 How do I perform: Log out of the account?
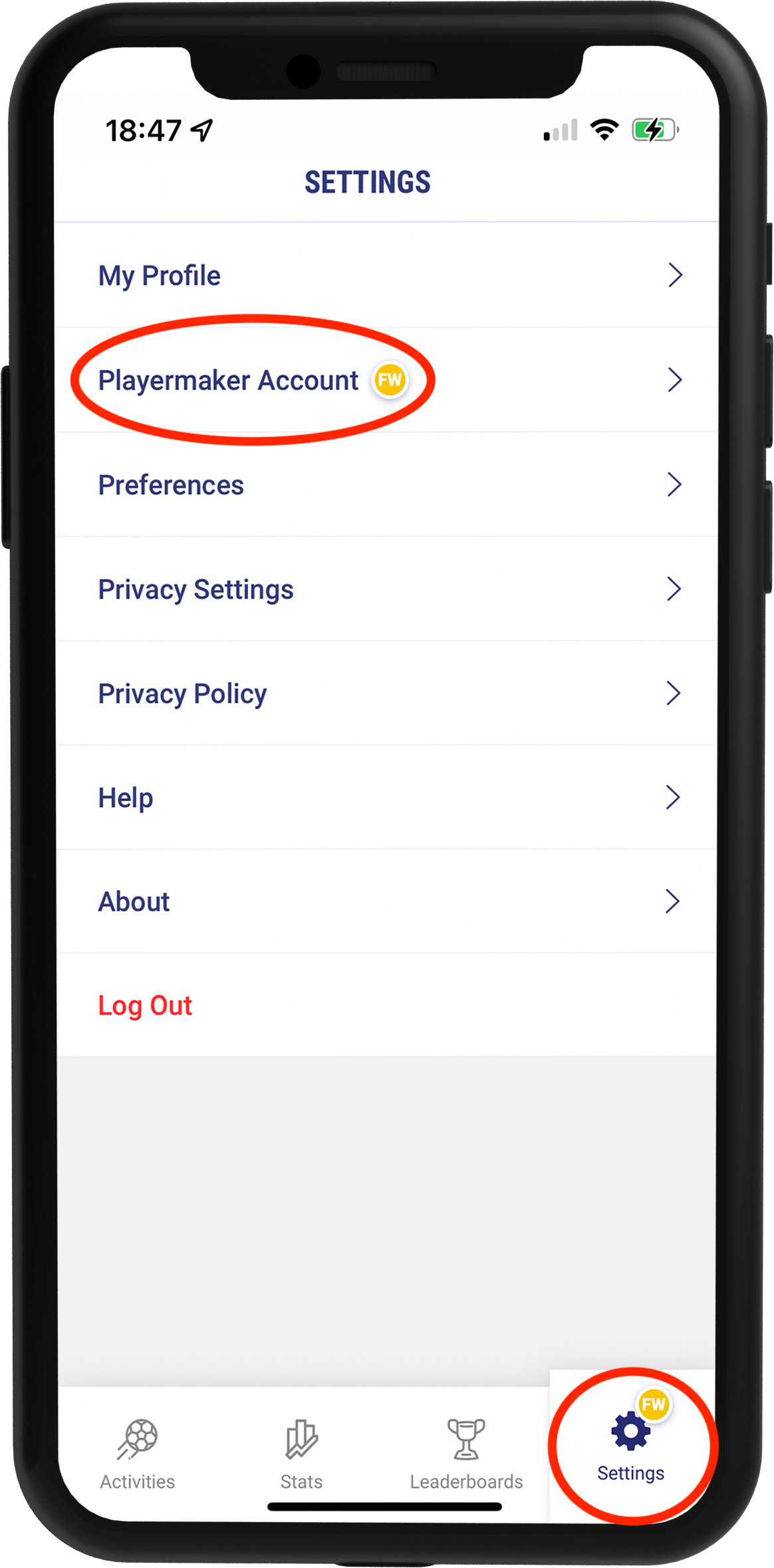145,1005
